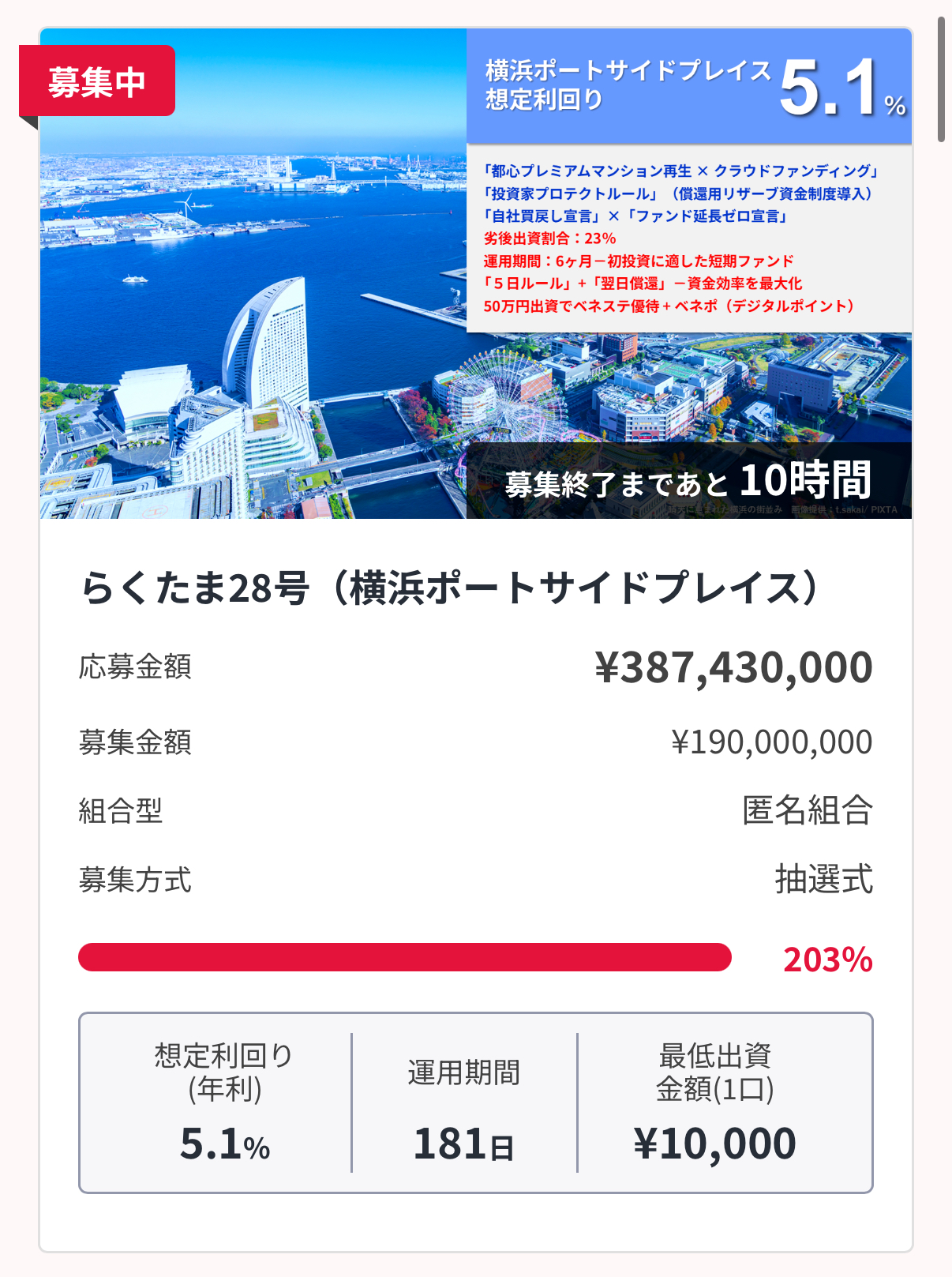Open the らくたま28号 fund card
This screenshot has height=1277, width=952.
[x=452, y=589]
